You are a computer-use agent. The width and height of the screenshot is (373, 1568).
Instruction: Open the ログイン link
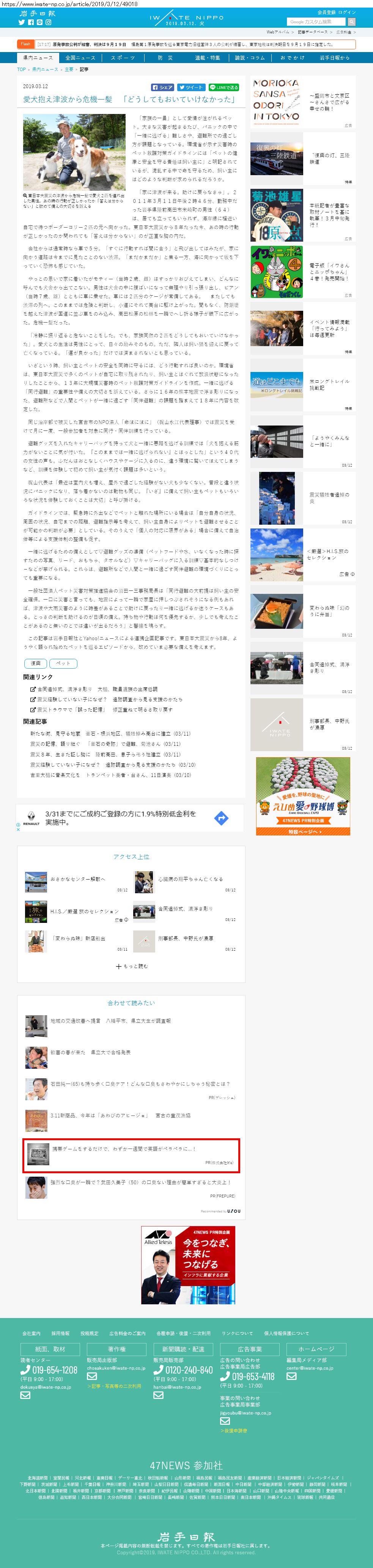(347, 12)
